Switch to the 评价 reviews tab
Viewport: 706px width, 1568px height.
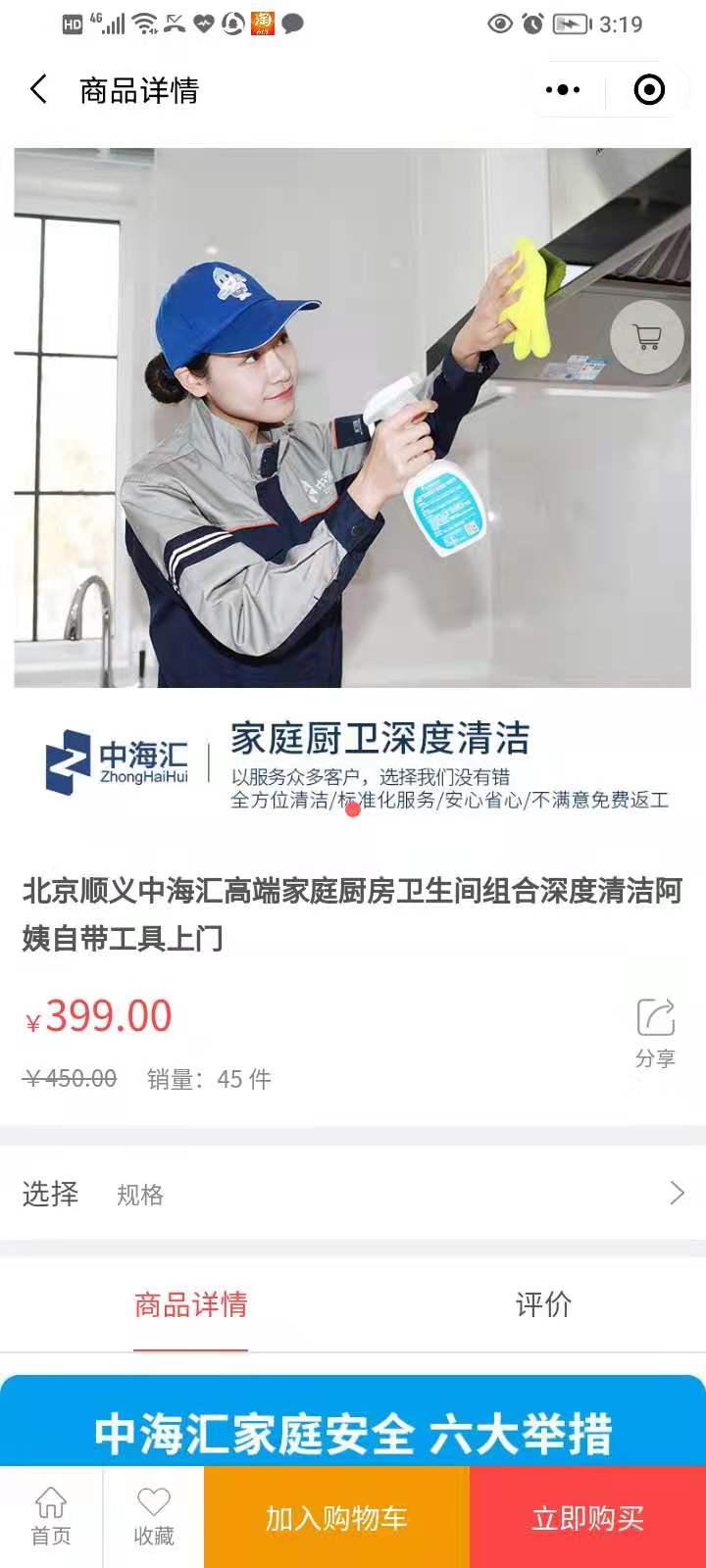[x=542, y=1304]
